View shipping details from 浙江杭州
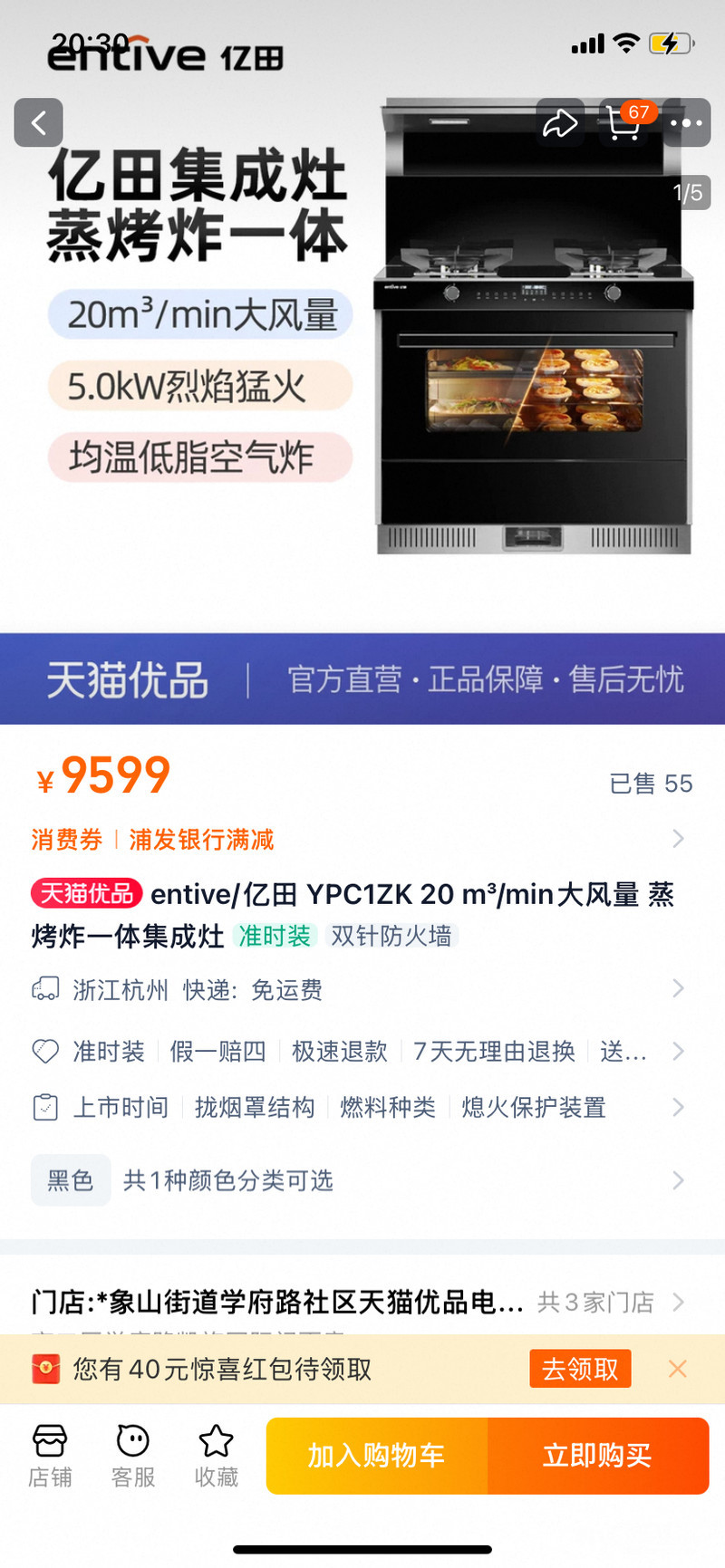The image size is (725, 1568). 353,989
